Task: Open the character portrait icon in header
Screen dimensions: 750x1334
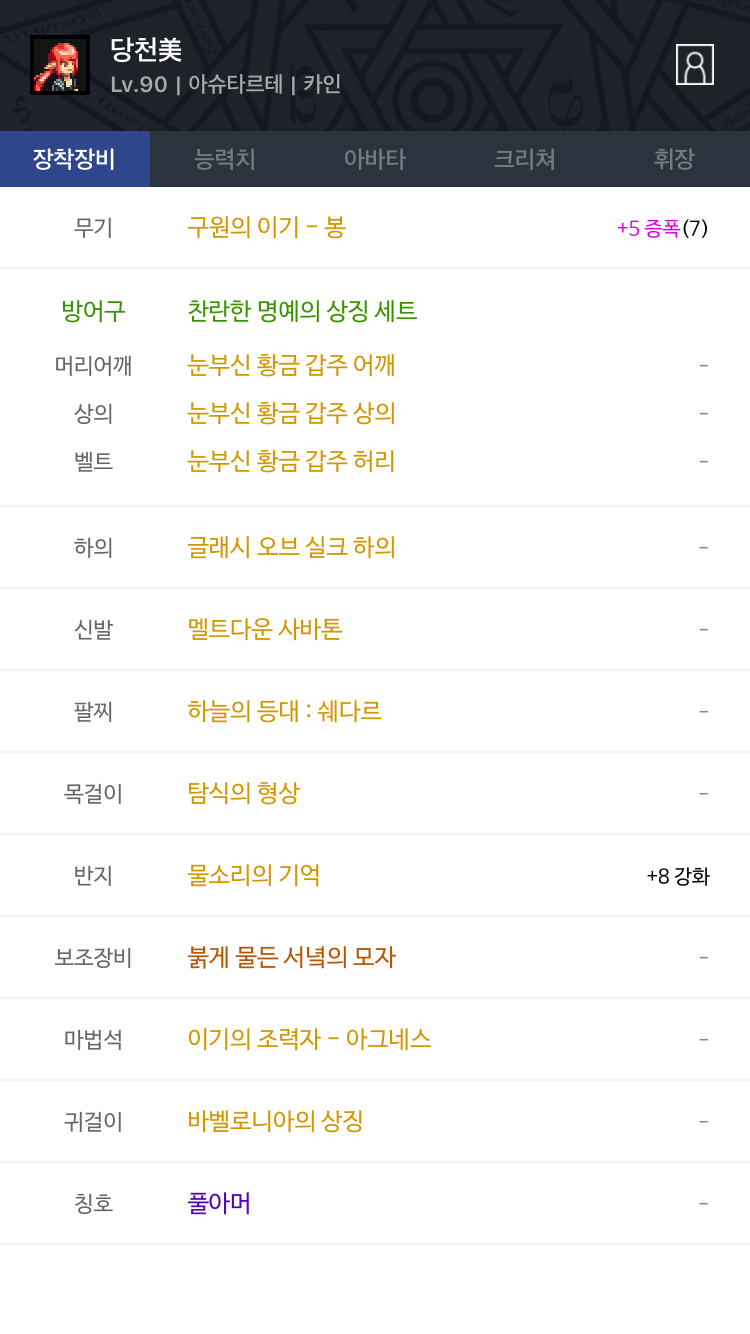Action: pyautogui.click(x=695, y=64)
